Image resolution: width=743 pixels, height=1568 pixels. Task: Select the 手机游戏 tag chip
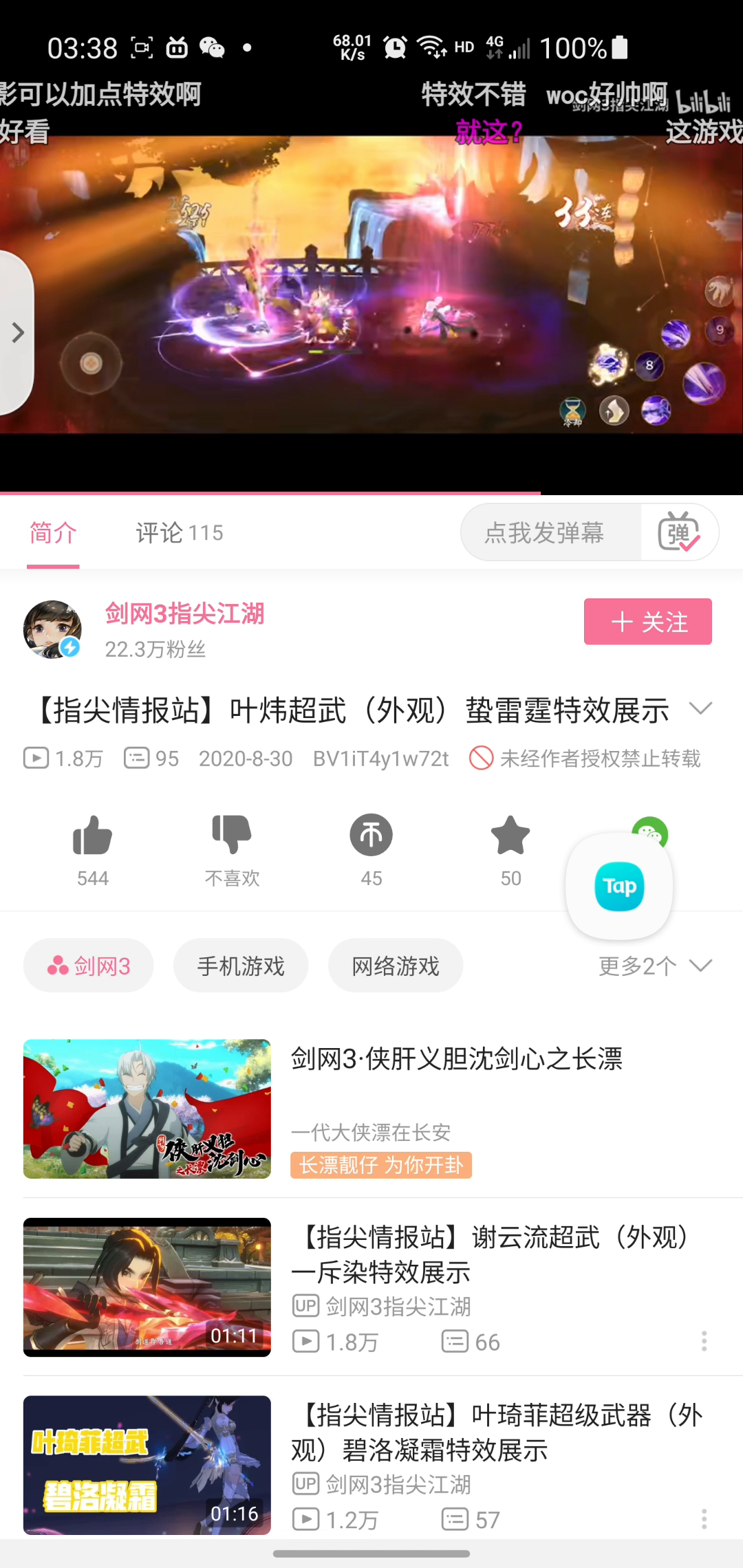point(241,966)
